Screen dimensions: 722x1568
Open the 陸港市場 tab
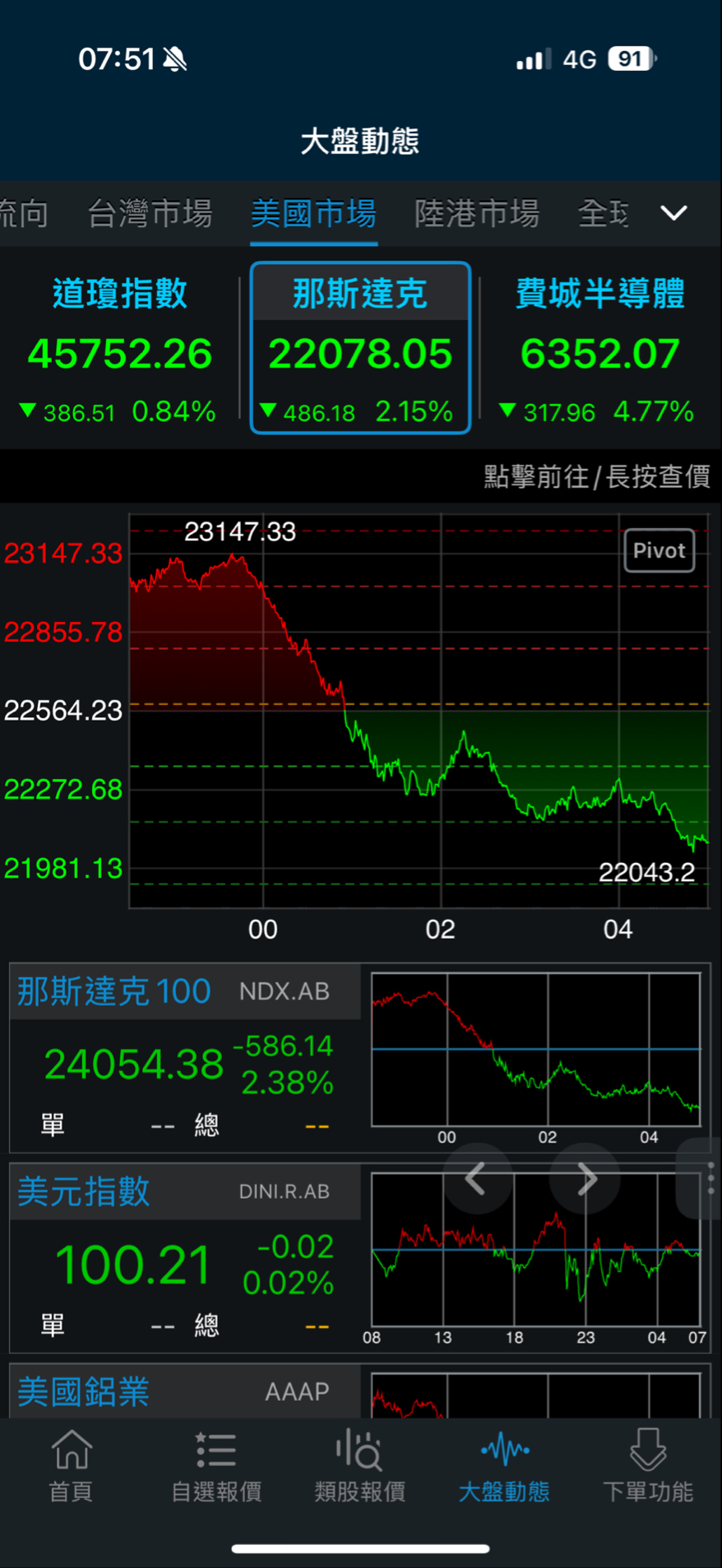coord(477,212)
